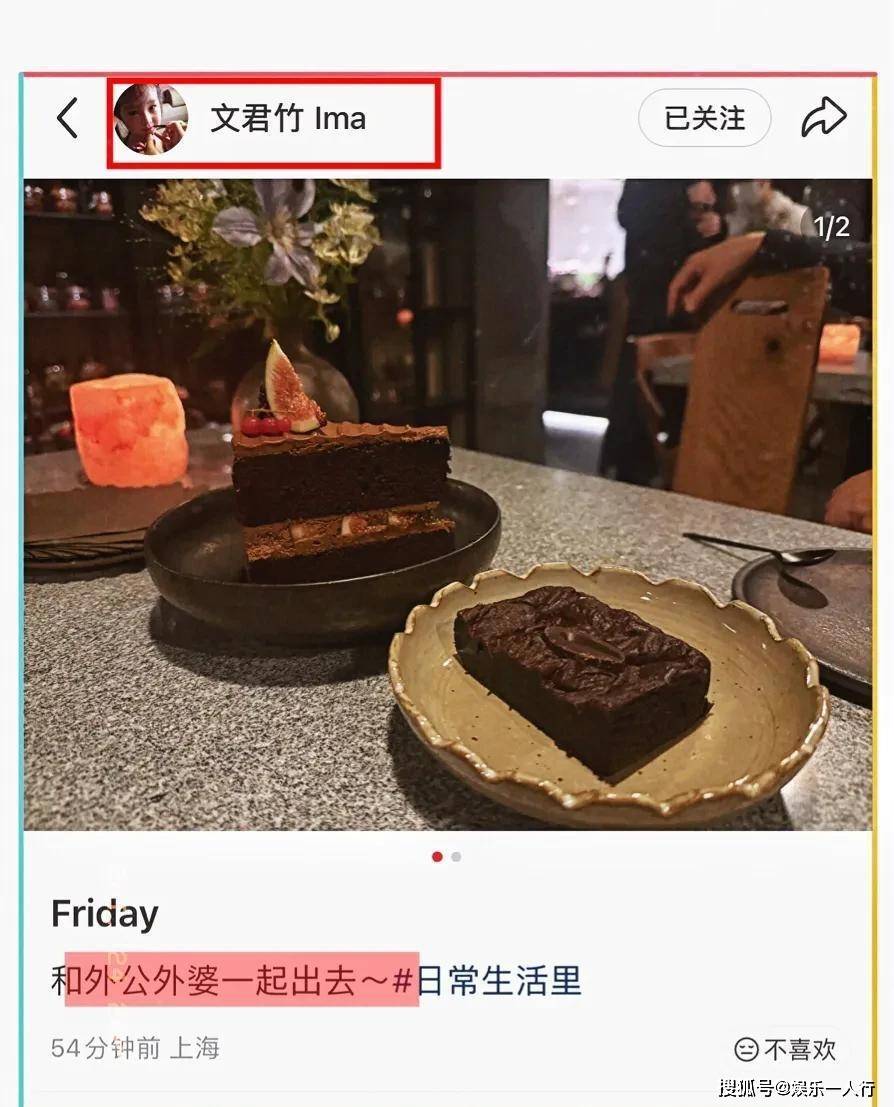Open the cake photo full screen
Screen dimensions: 894x1107
447,505
